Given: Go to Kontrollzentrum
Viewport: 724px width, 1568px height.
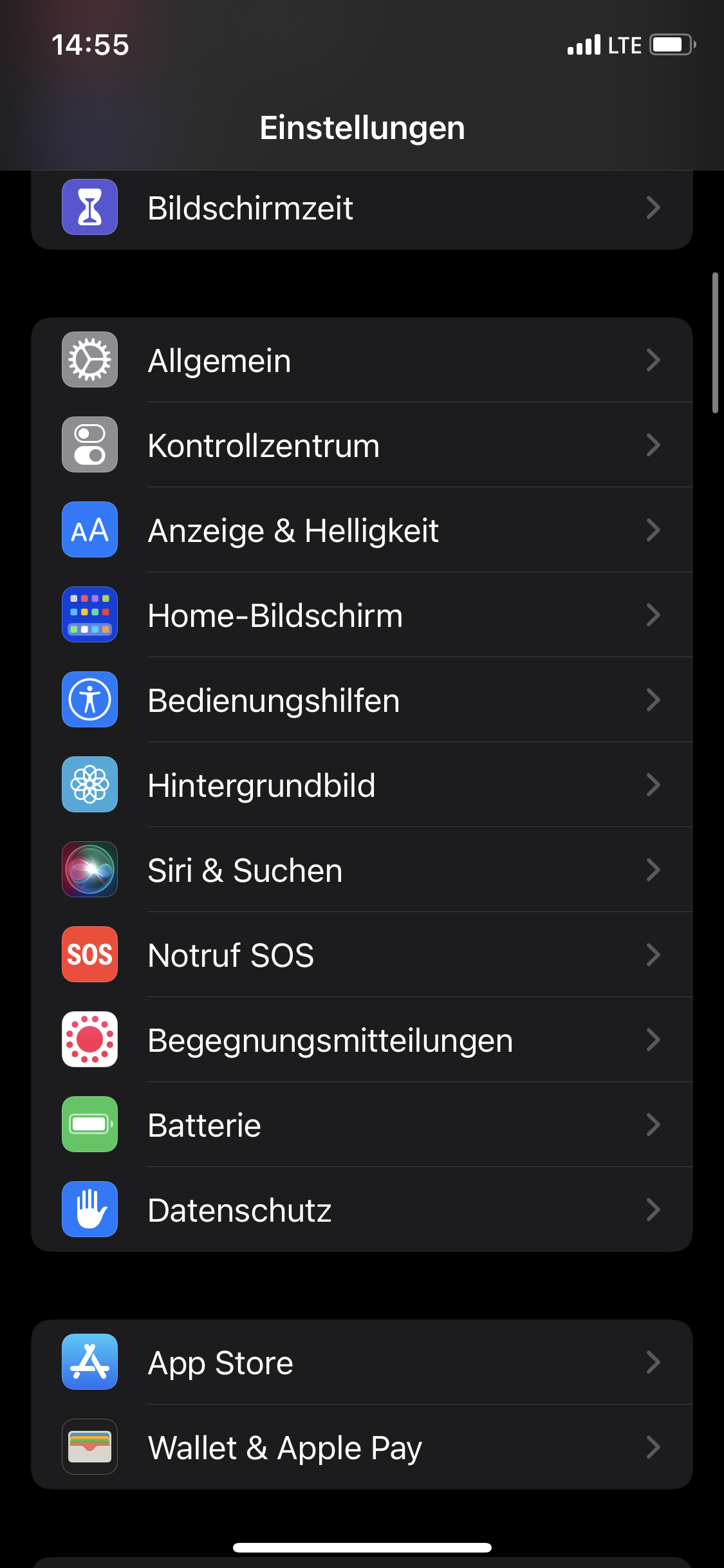Looking at the screenshot, I should (362, 445).
